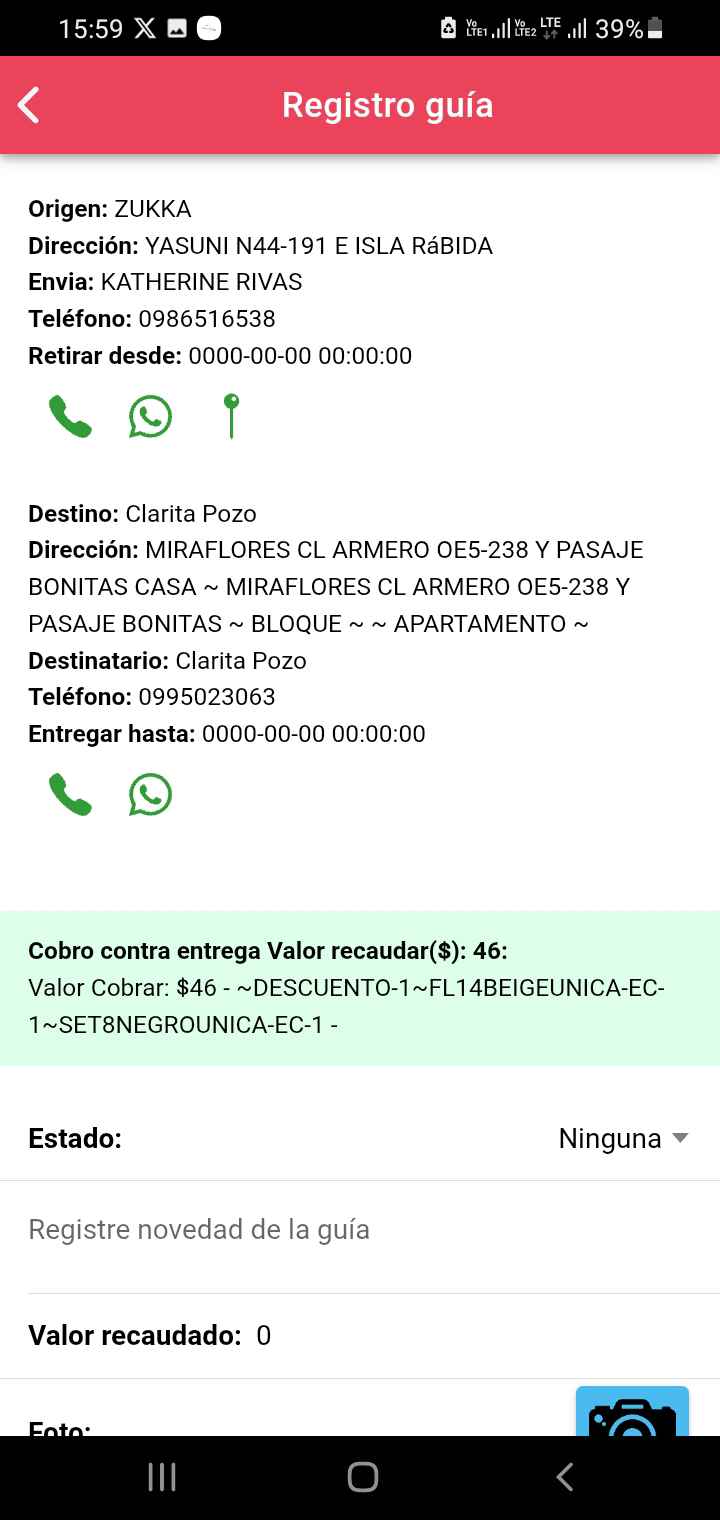720x1520 pixels.
Task: Call the recipient Clarita Pozo
Action: [70, 795]
